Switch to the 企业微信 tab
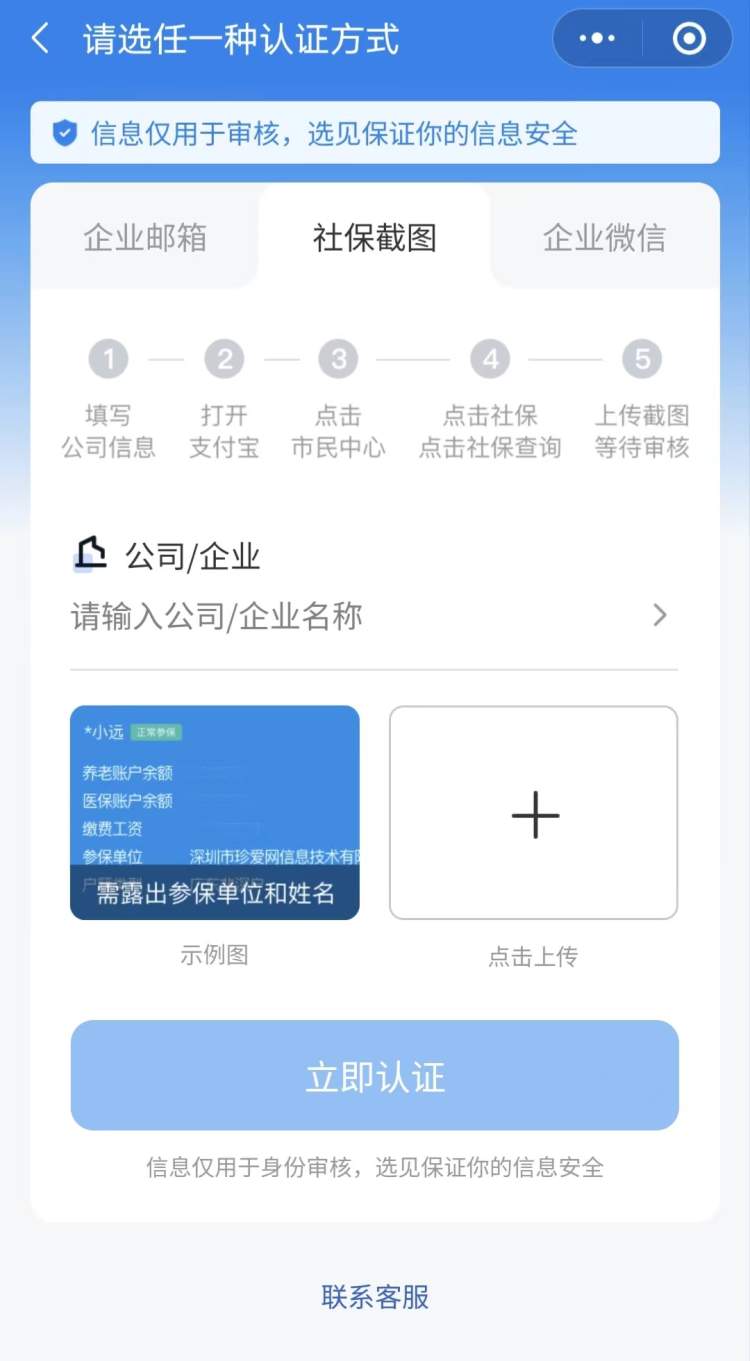 coord(604,238)
